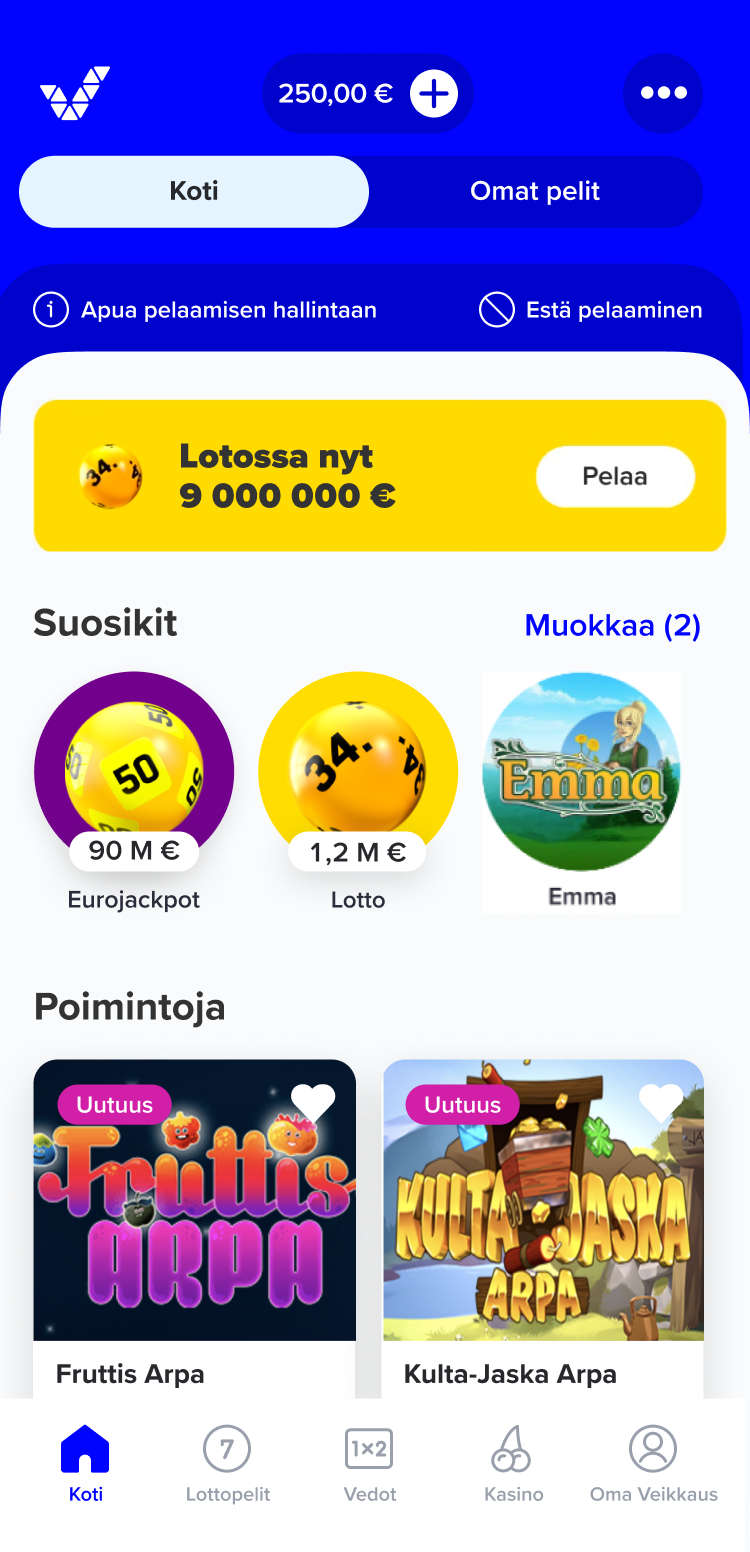The height and width of the screenshot is (1552, 750).
Task: Go to Lottopelit in bottom navigation
Action: point(228,1464)
